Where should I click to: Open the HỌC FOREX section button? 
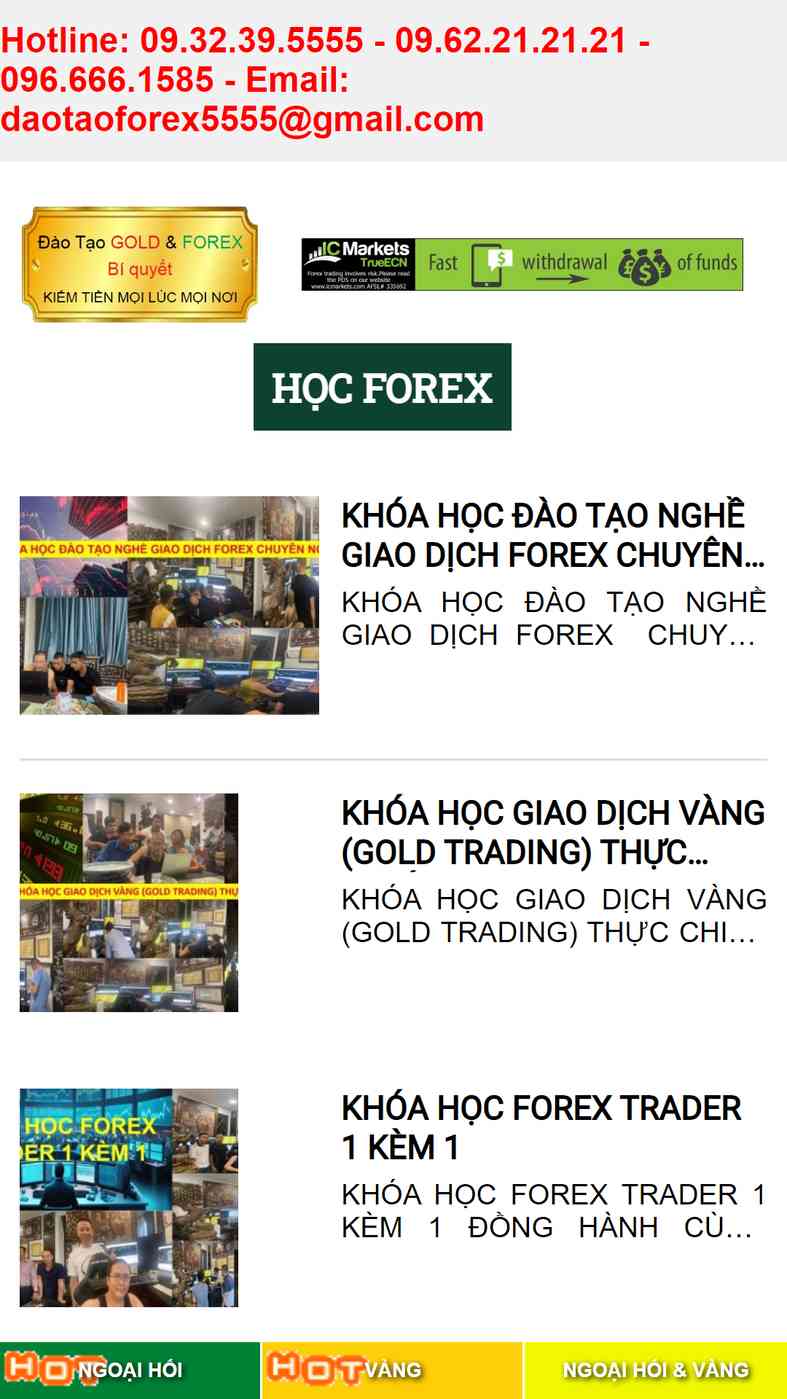tap(382, 387)
